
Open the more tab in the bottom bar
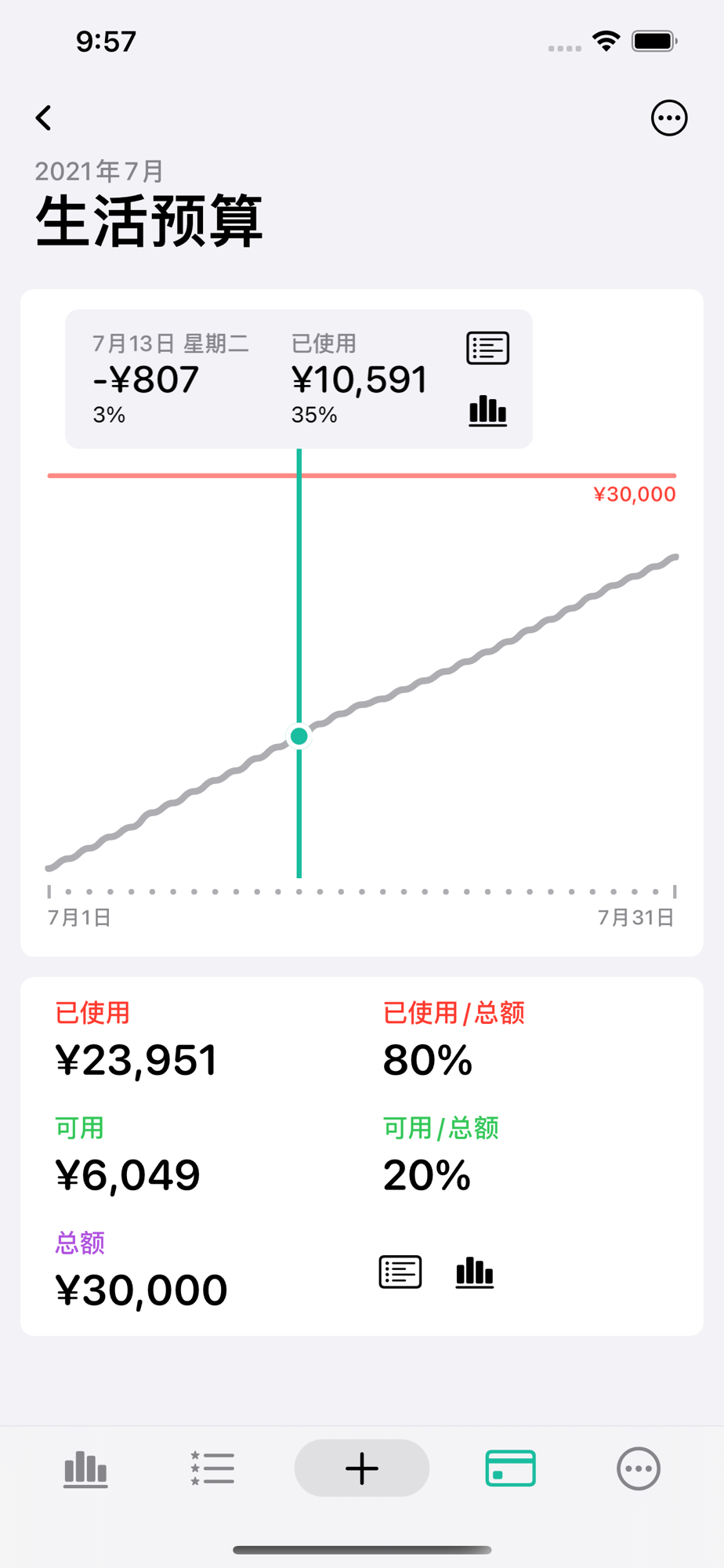tap(639, 1468)
